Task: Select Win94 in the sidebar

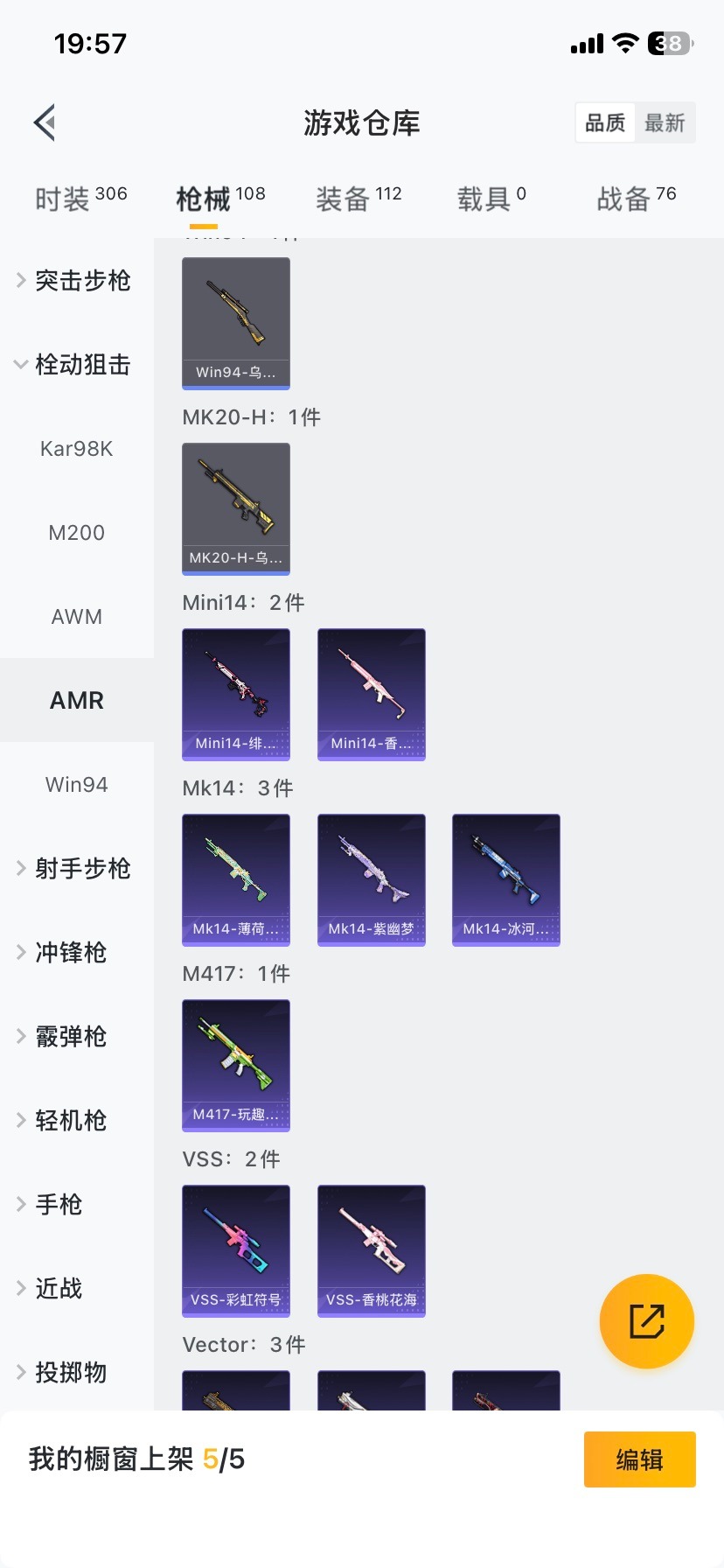Action: point(77,784)
